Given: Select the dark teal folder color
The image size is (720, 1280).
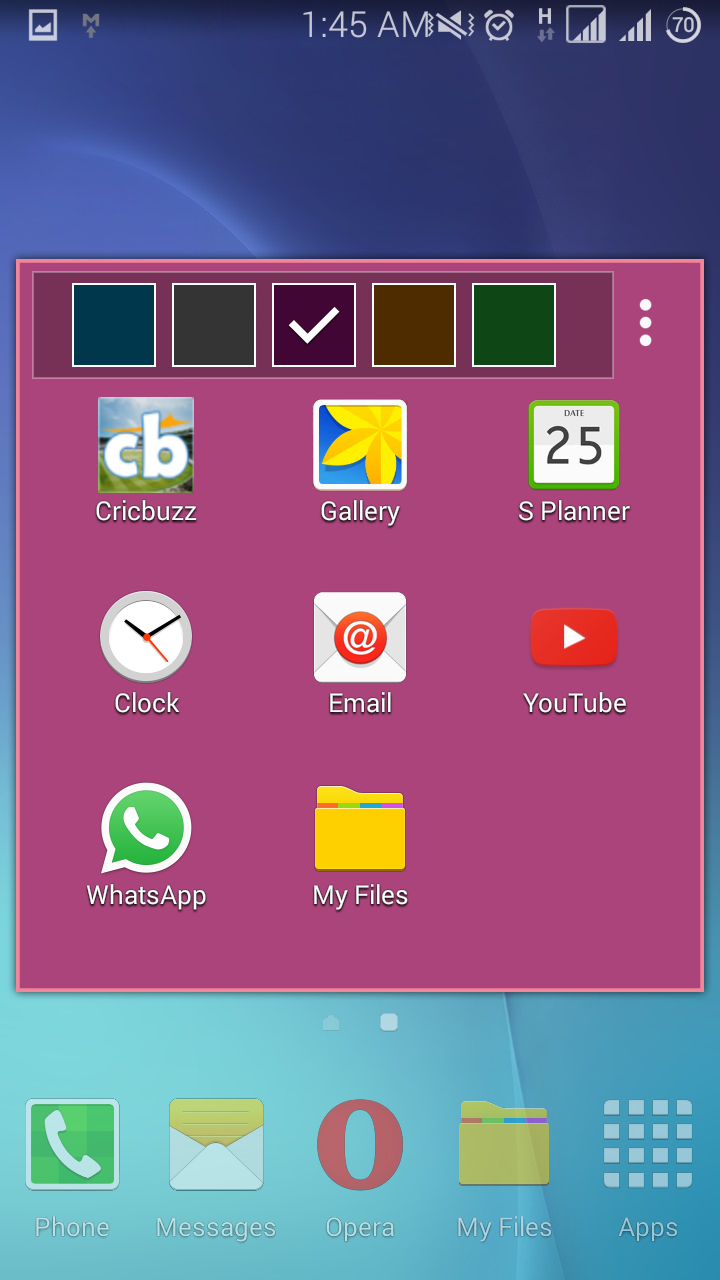Looking at the screenshot, I should 114,325.
